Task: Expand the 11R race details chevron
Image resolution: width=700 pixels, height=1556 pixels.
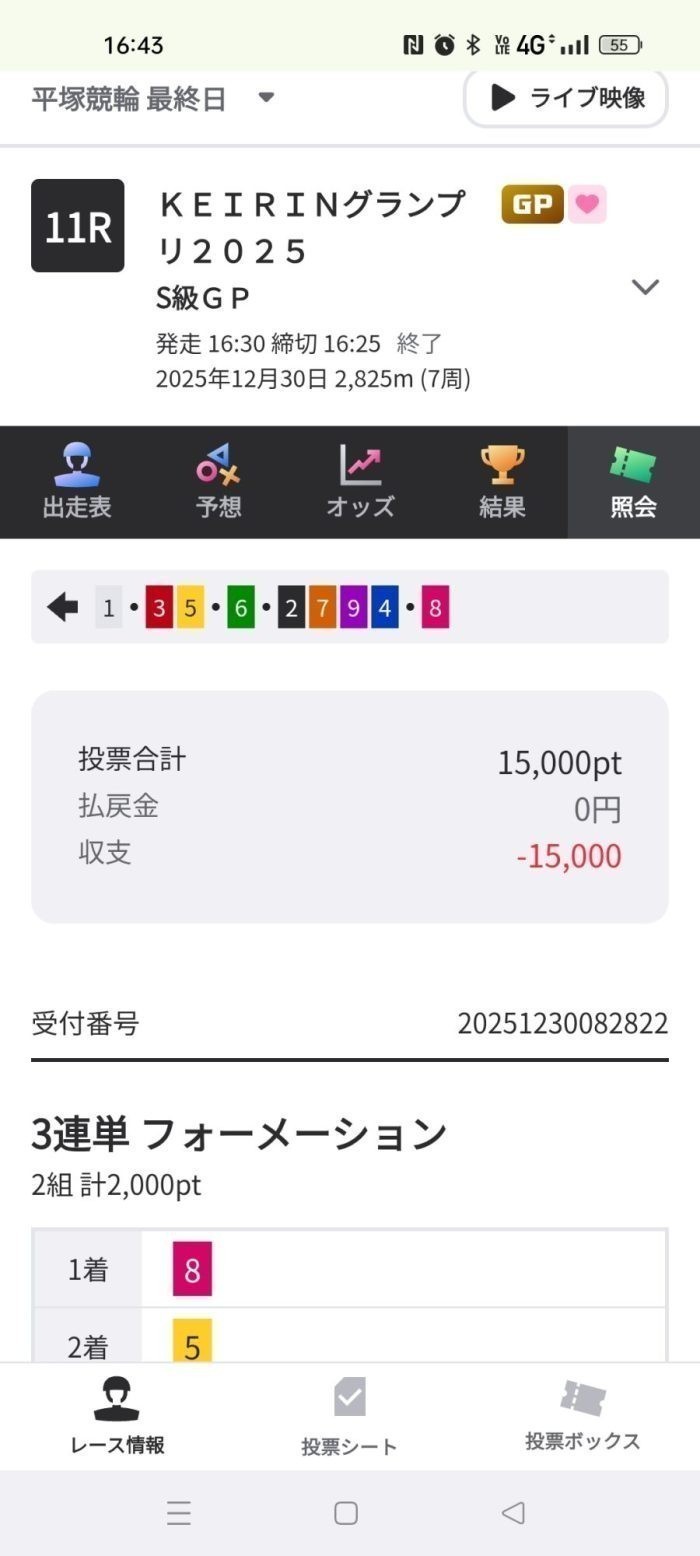Action: 645,287
